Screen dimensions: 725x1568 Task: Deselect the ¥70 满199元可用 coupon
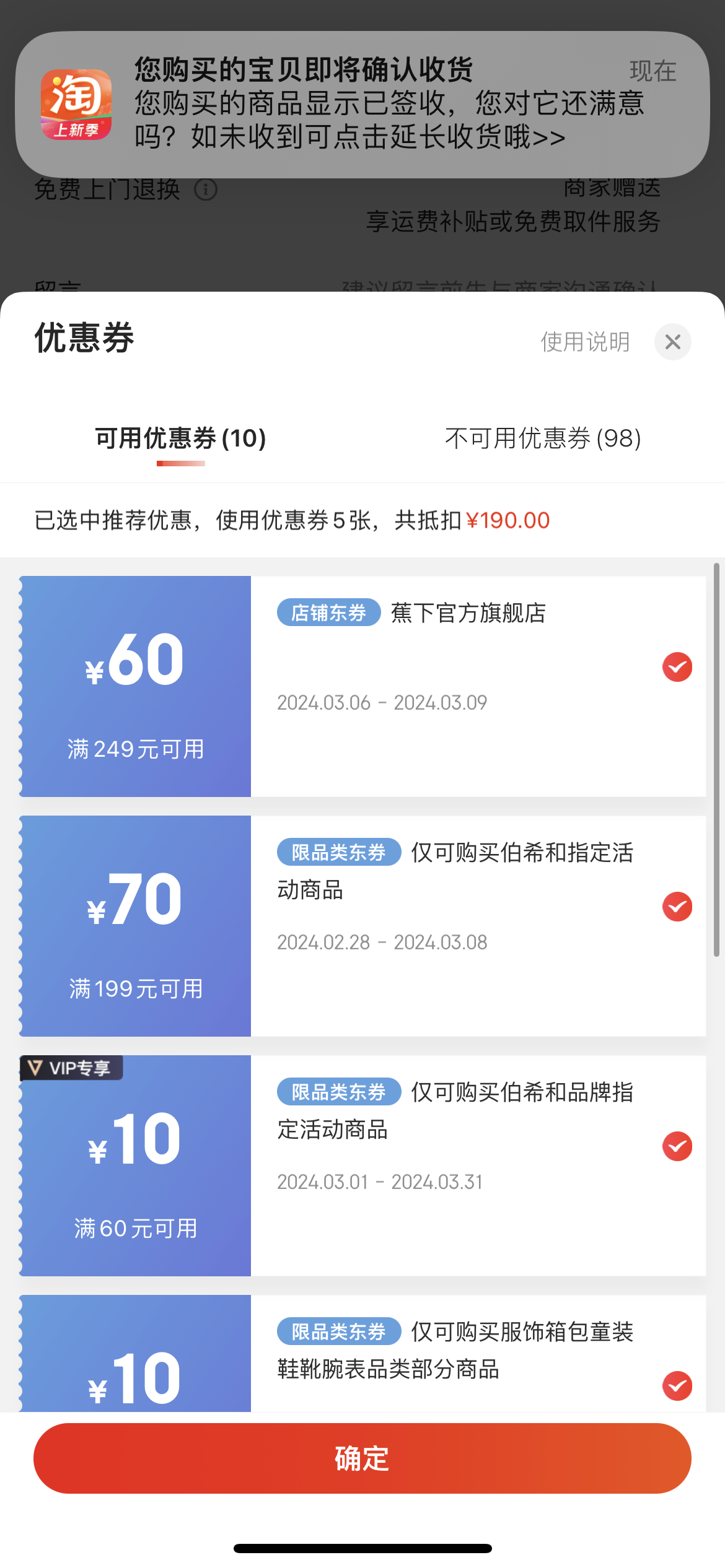tap(677, 907)
